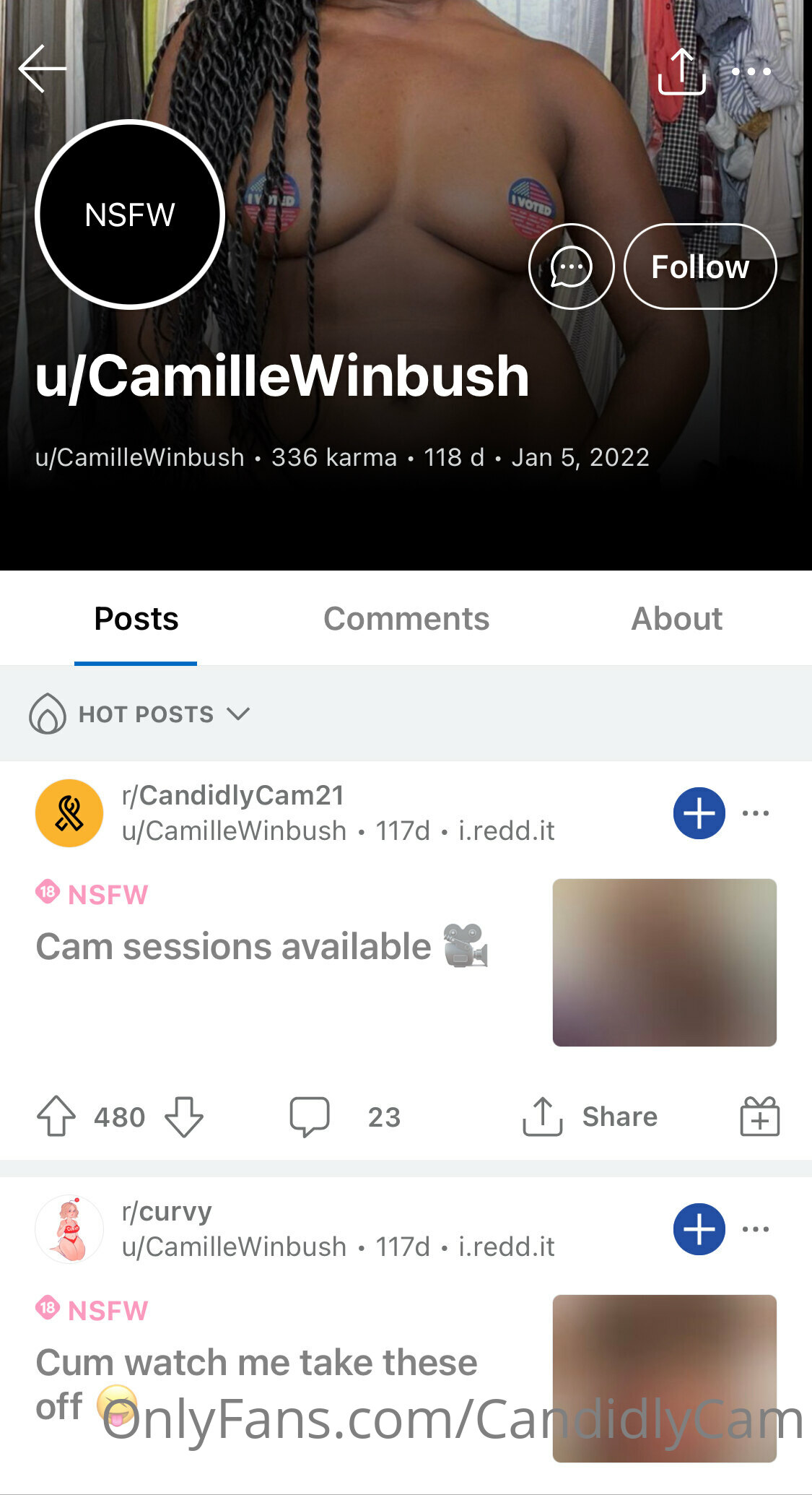
Task: Give an award to Cam sessions post
Action: 759,1117
